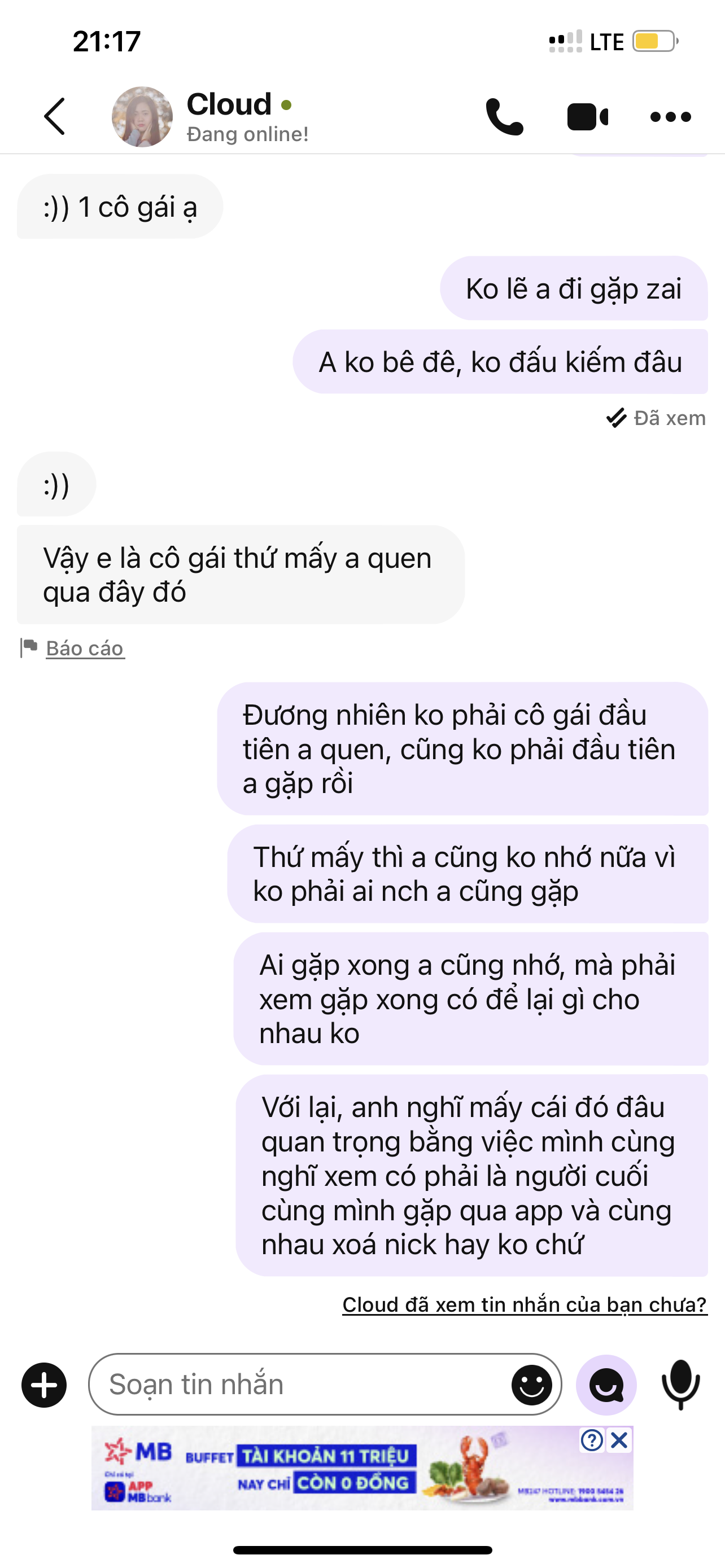Record a voice message with the microphone
The height and width of the screenshot is (1568, 725).
pos(680,1383)
